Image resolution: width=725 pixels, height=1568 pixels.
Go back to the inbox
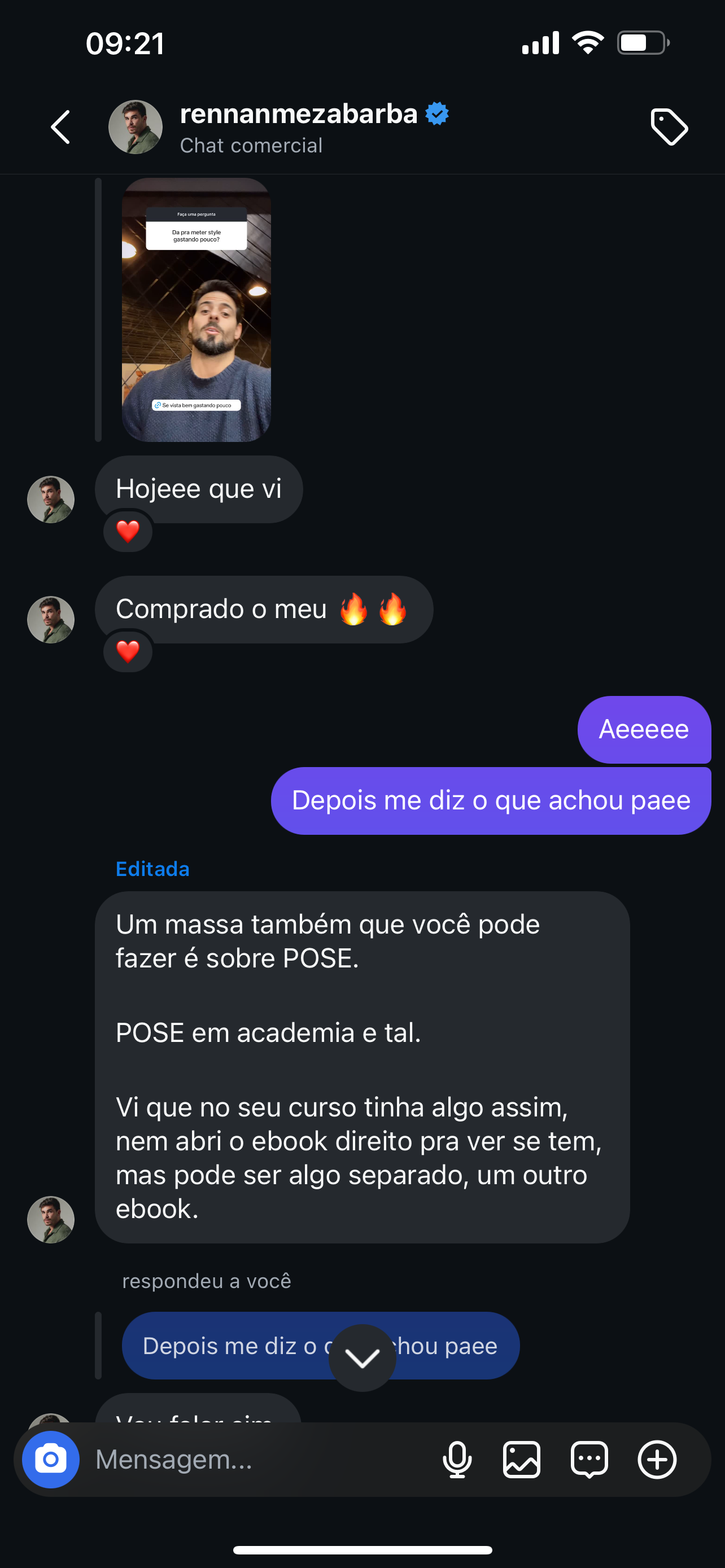pos(60,127)
